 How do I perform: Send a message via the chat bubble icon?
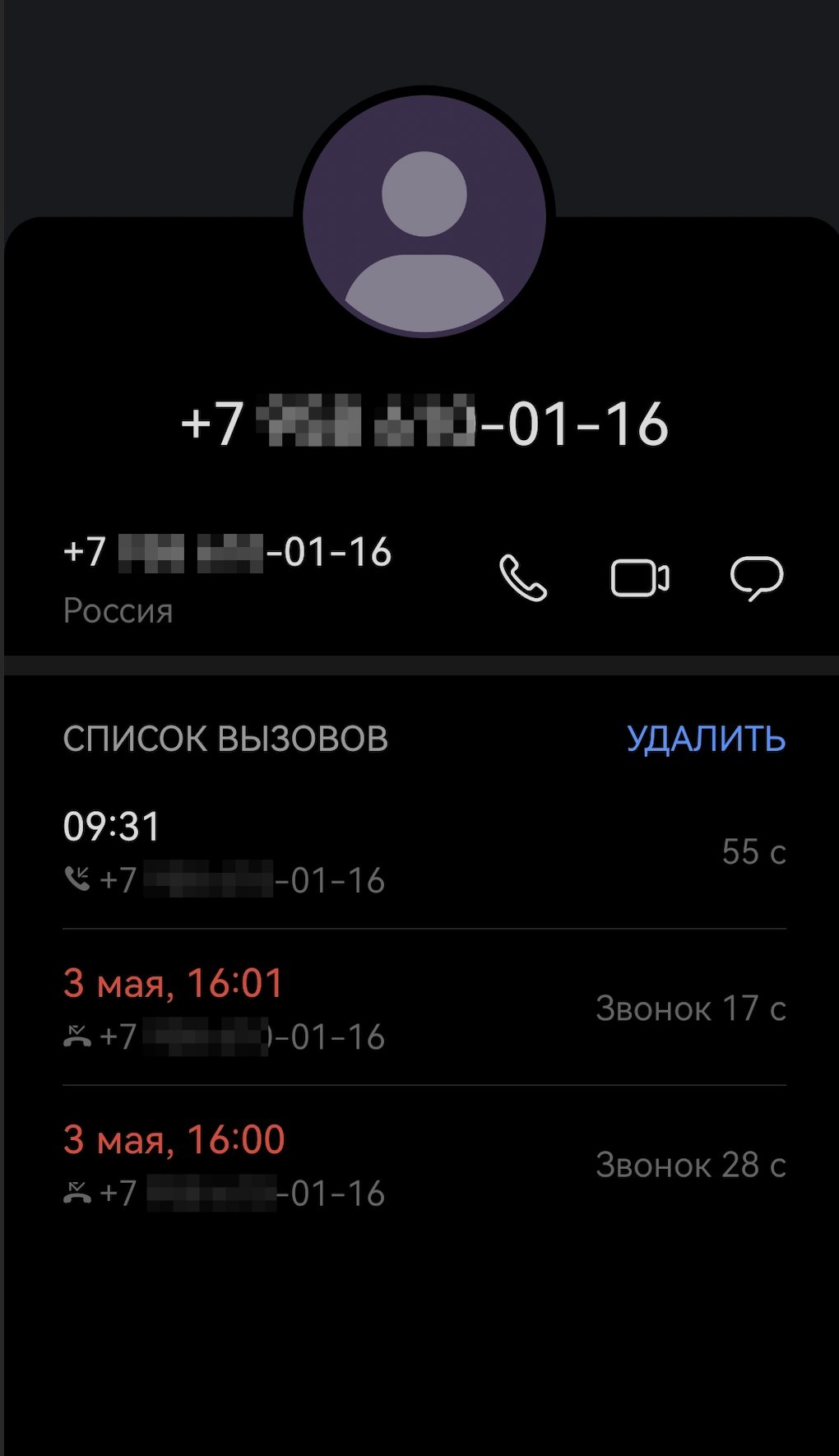757,578
